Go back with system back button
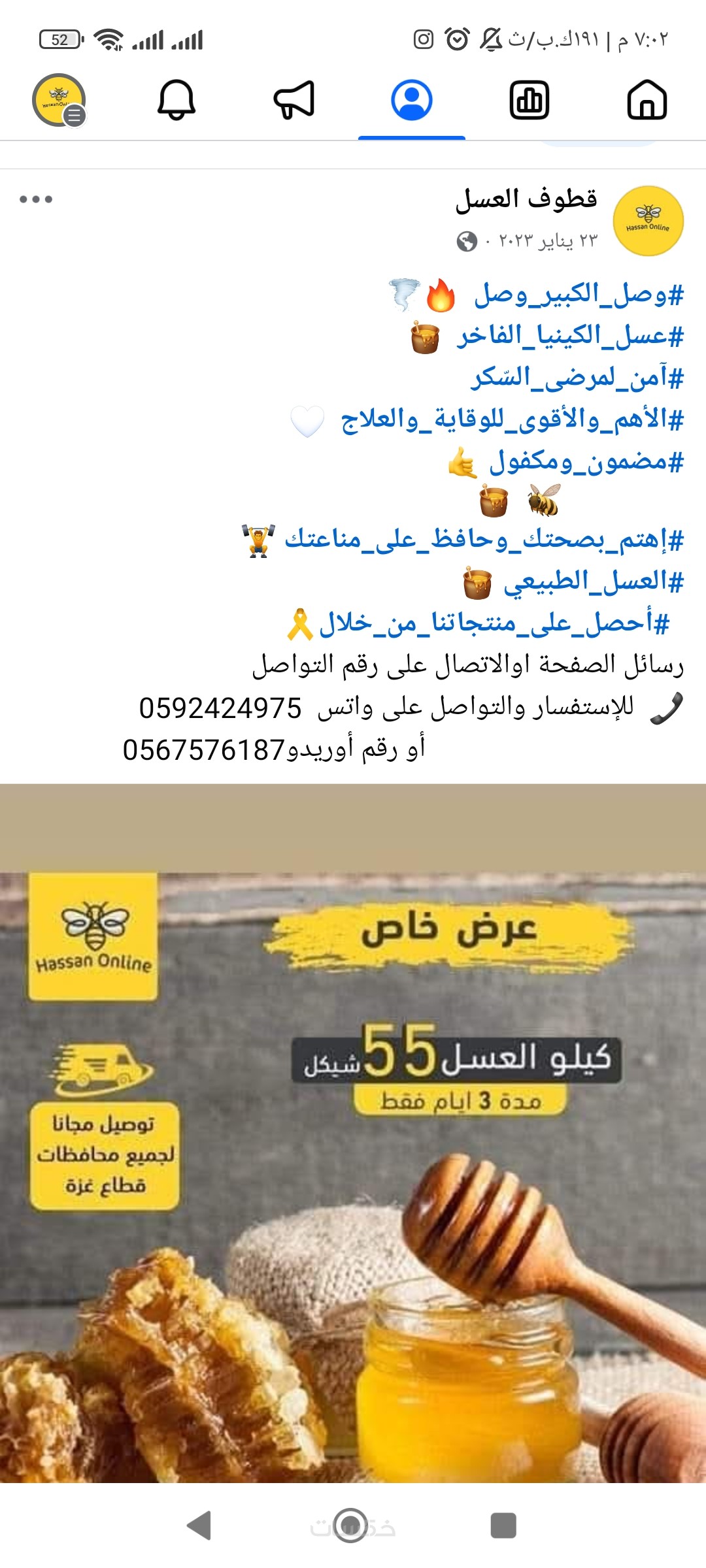Viewport: 706px width, 1568px height. click(x=199, y=1526)
